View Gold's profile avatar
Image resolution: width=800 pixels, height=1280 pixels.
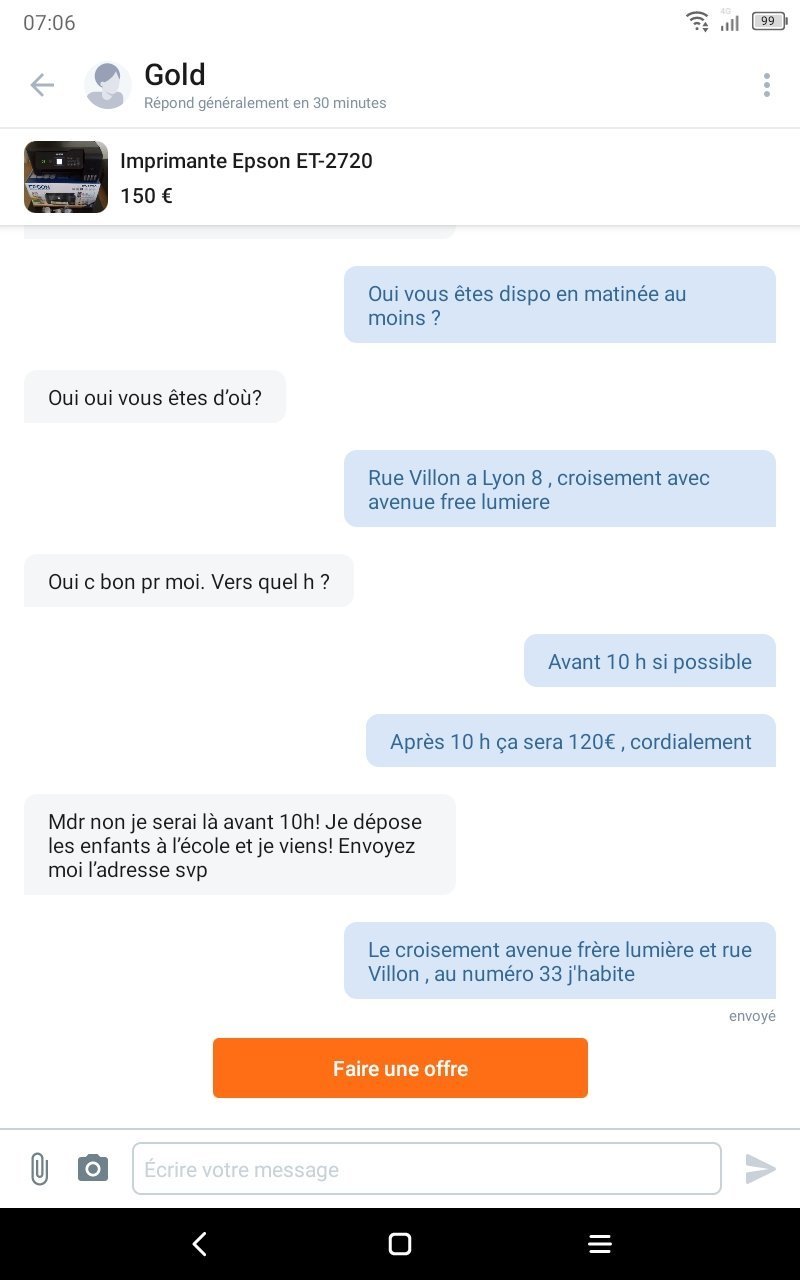coord(108,85)
